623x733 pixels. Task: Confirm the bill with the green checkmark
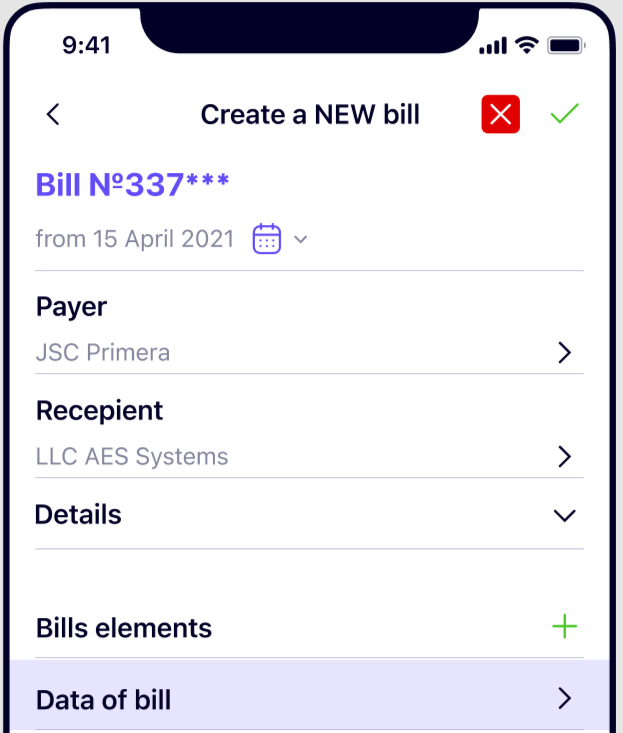(x=565, y=115)
